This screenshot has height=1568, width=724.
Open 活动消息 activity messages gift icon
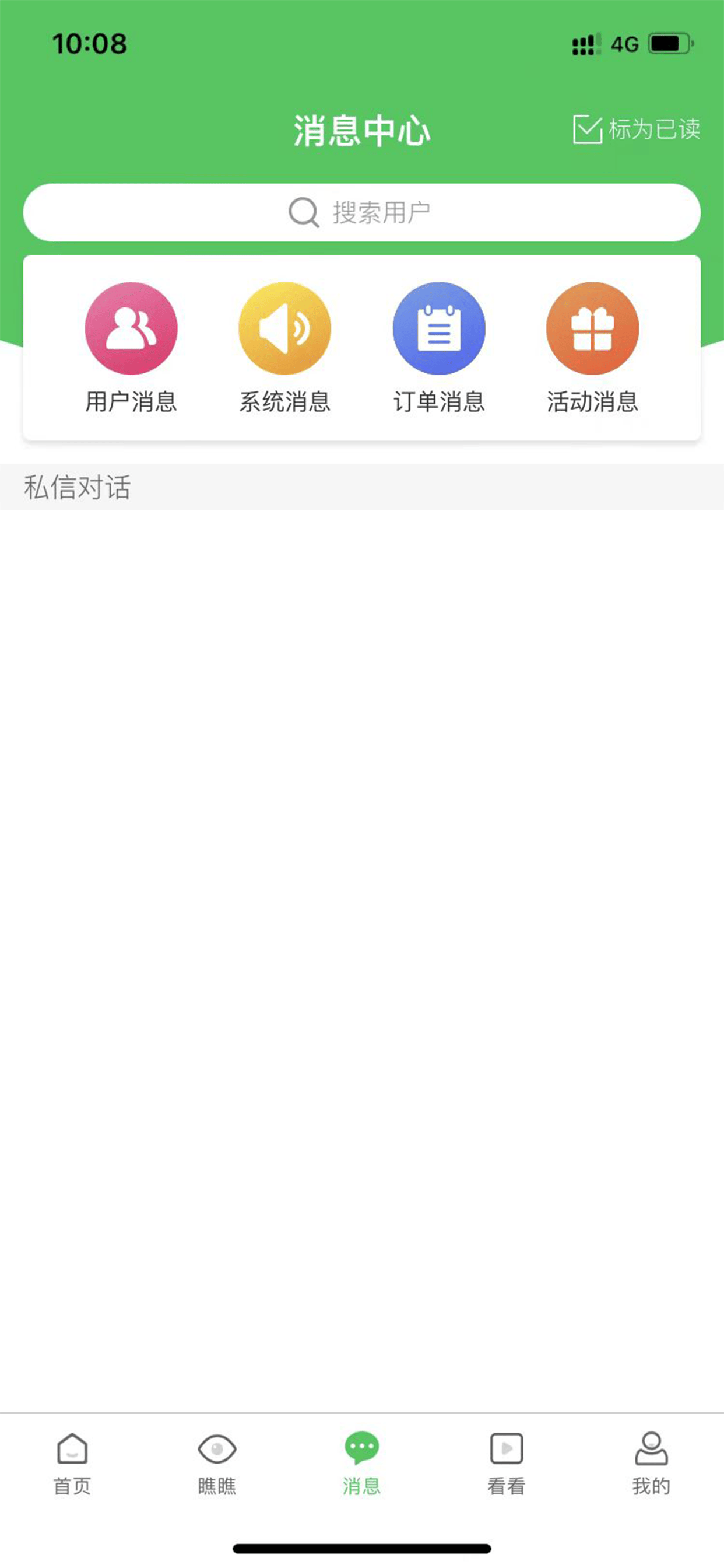tap(593, 328)
